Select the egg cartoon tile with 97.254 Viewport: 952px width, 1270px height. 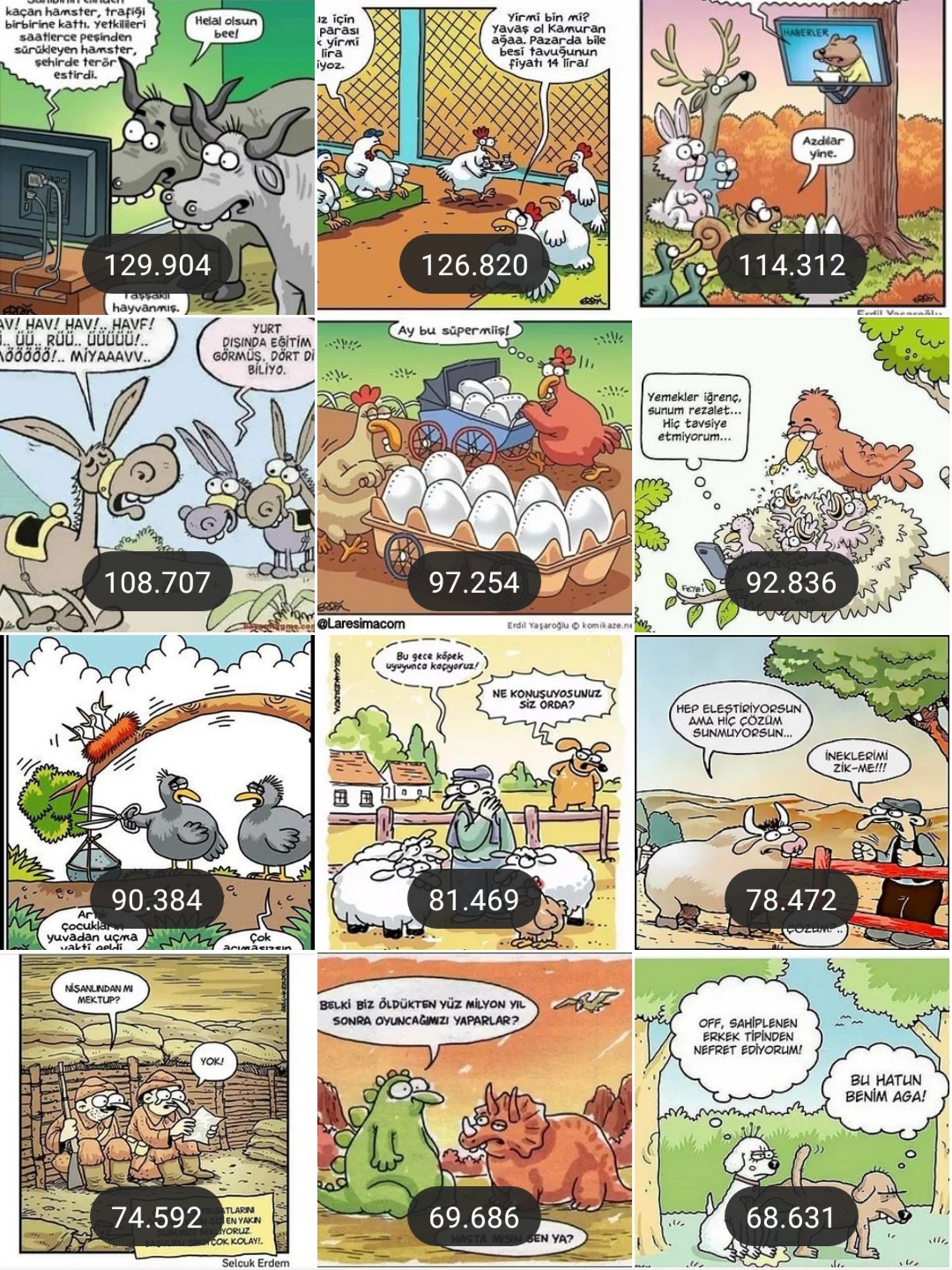tap(474, 474)
